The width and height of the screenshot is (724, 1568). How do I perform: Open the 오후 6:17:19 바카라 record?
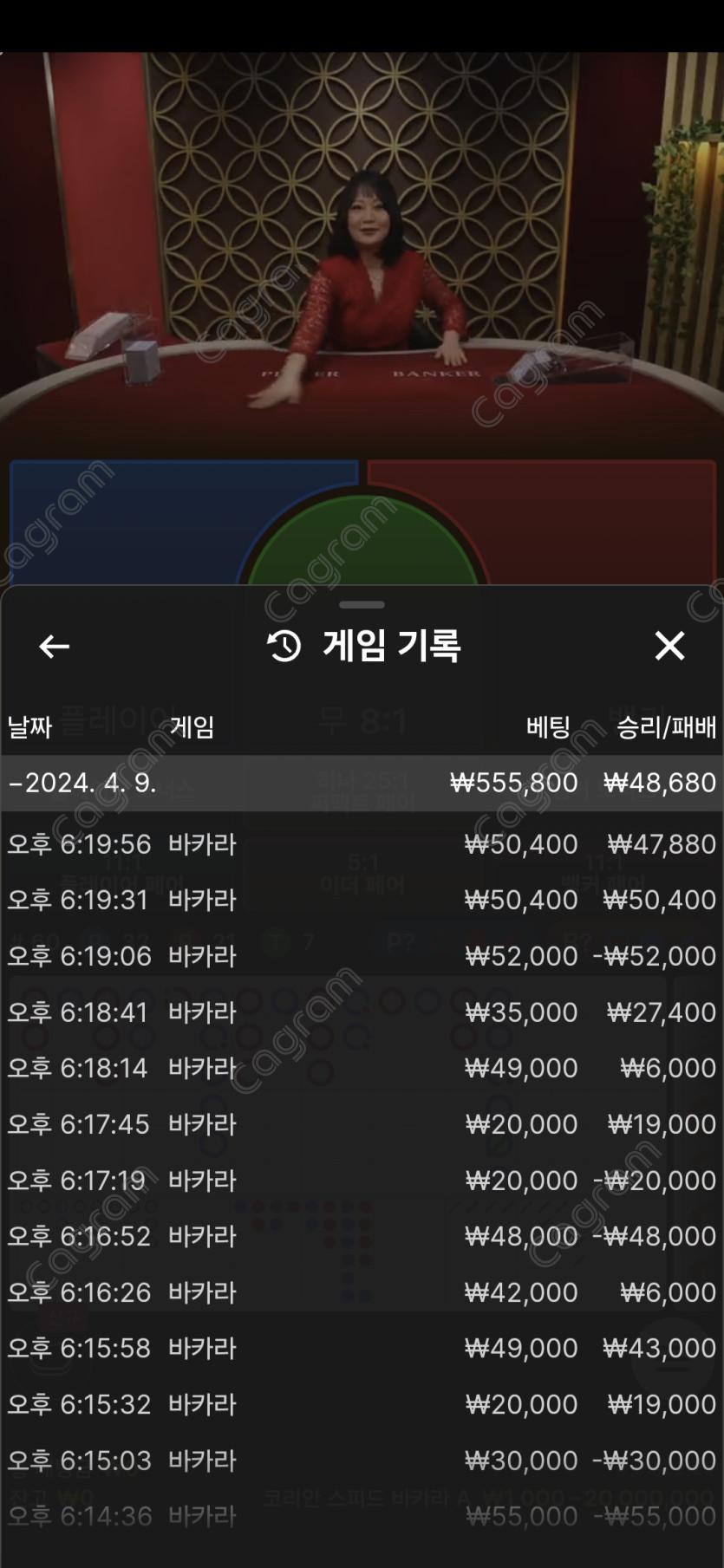[x=362, y=1181]
